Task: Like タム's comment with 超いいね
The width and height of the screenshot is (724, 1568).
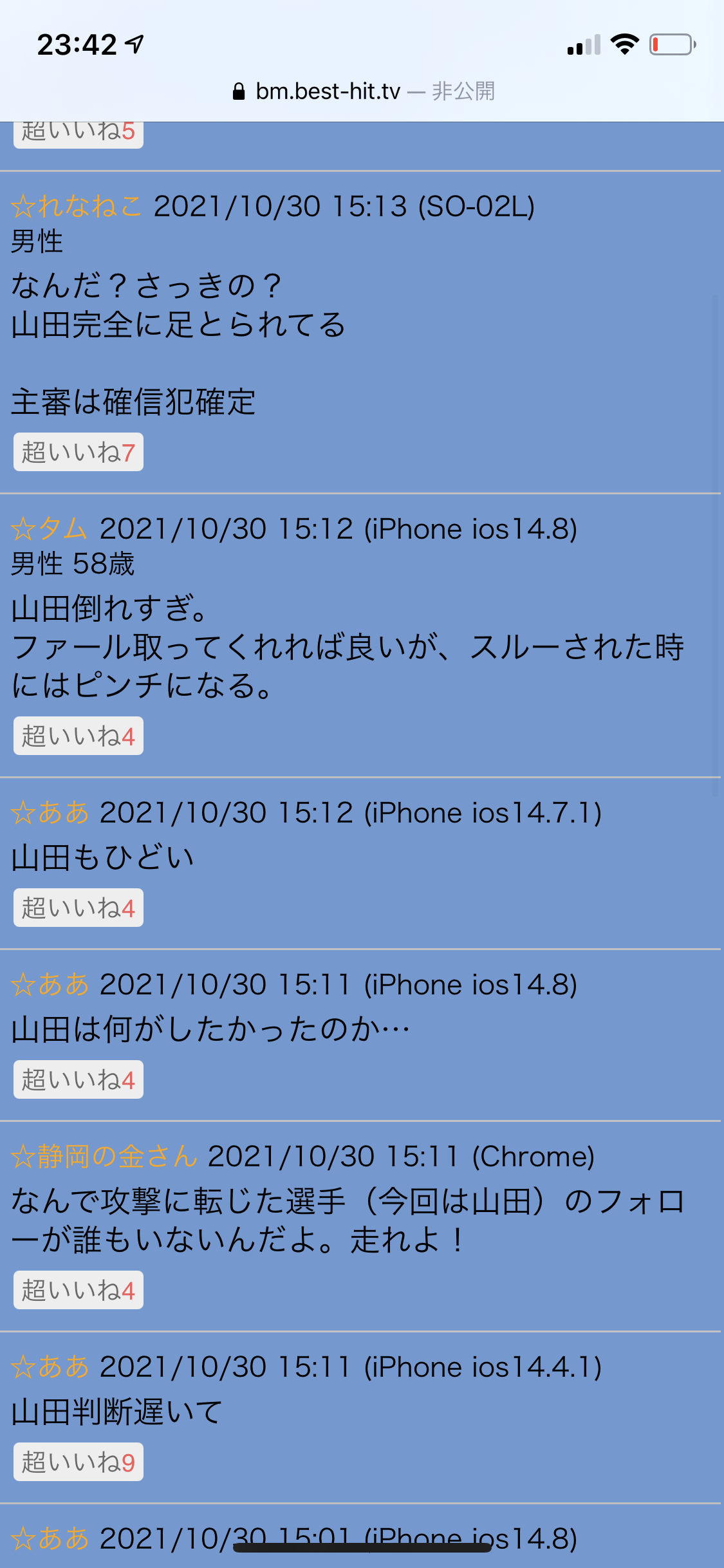Action: 79,736
